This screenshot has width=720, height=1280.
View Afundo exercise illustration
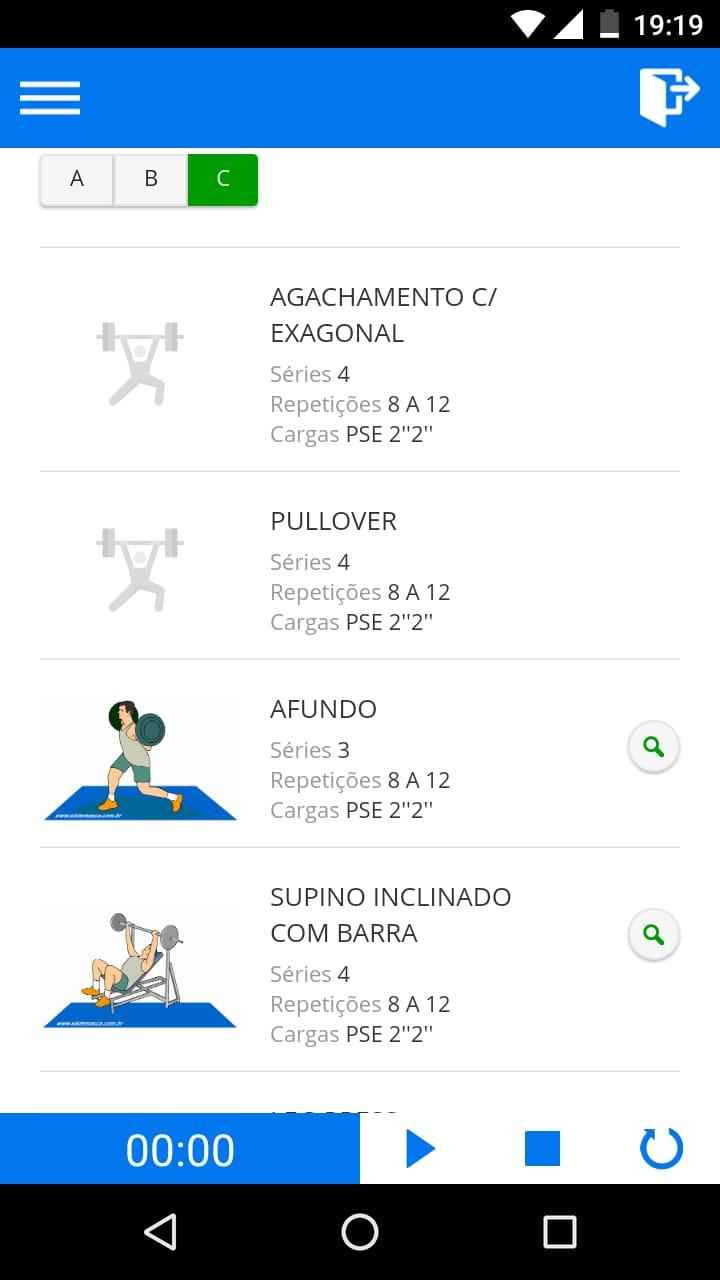[140, 759]
